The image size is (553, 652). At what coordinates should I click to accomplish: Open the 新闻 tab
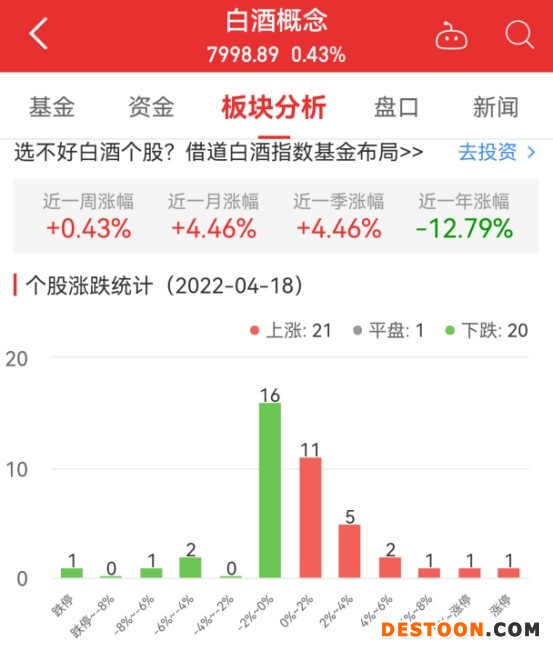coord(496,107)
